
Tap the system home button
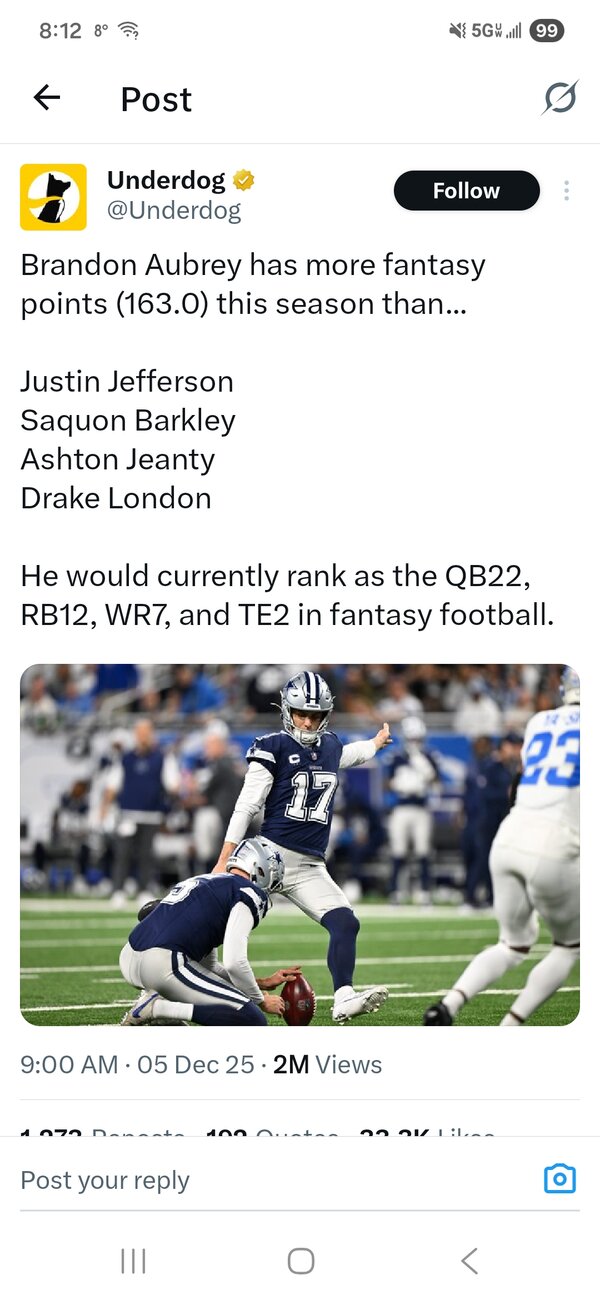click(300, 1261)
